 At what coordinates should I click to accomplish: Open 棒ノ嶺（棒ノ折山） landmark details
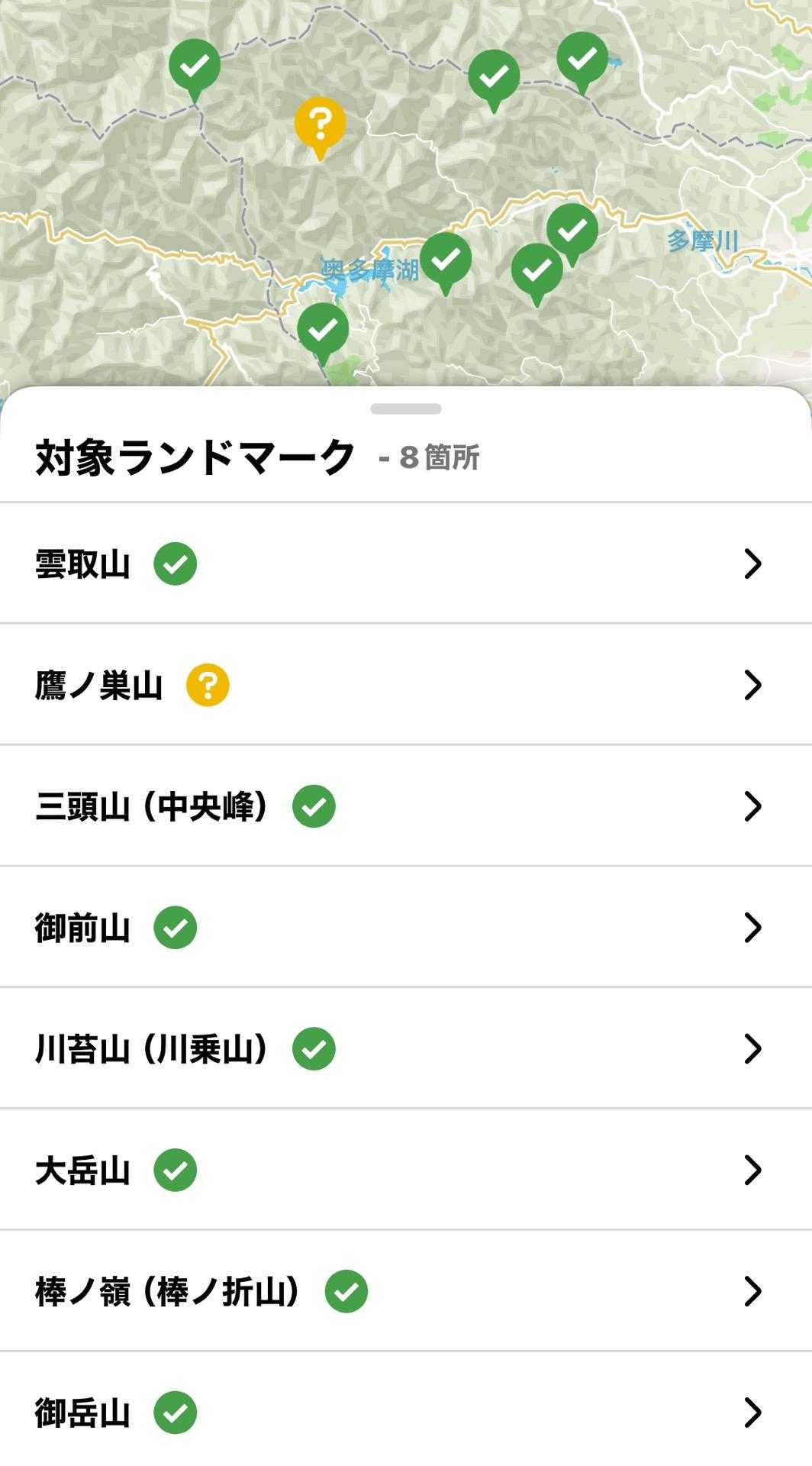(404, 1291)
